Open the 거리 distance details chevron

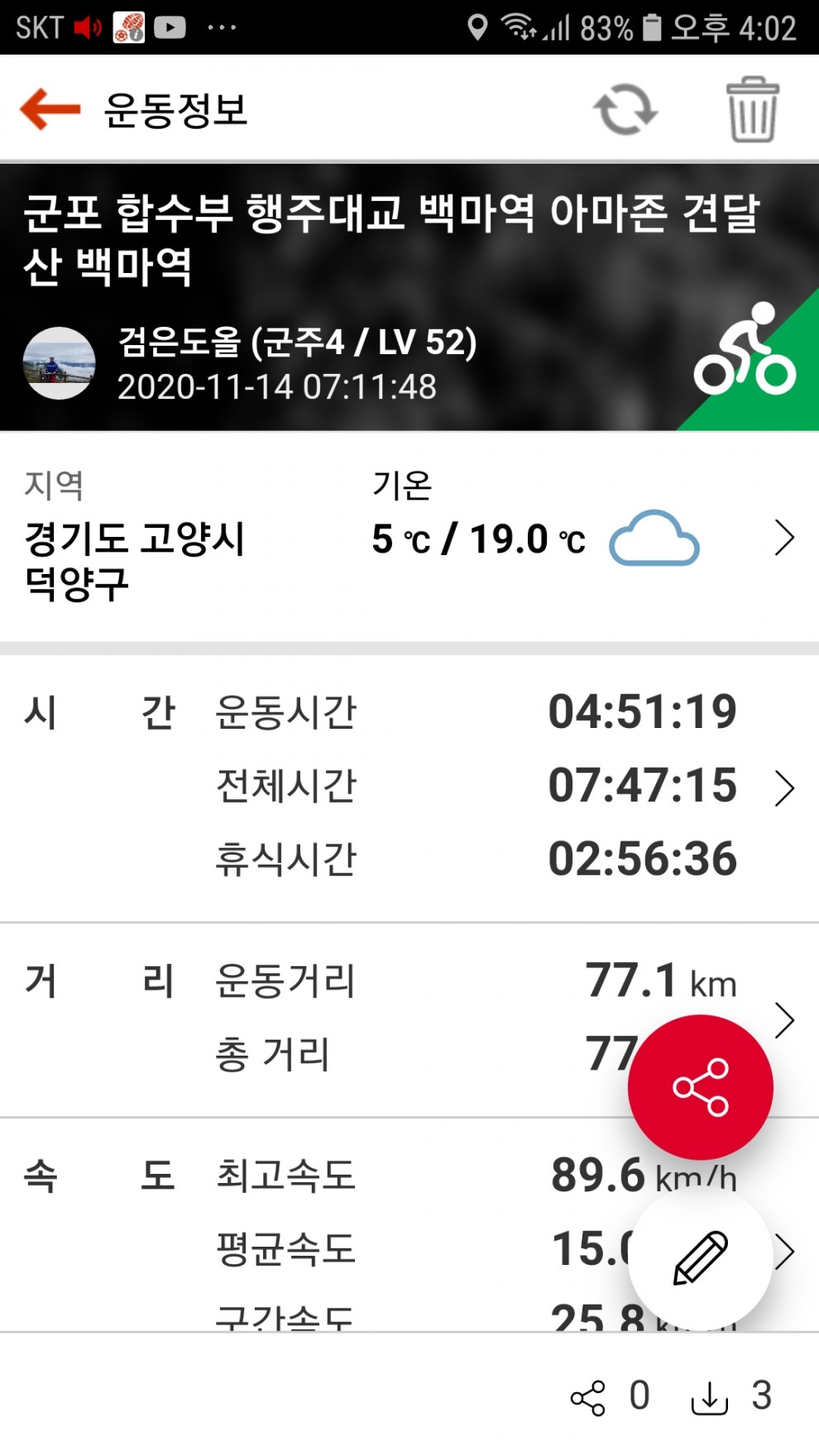[x=783, y=1019]
